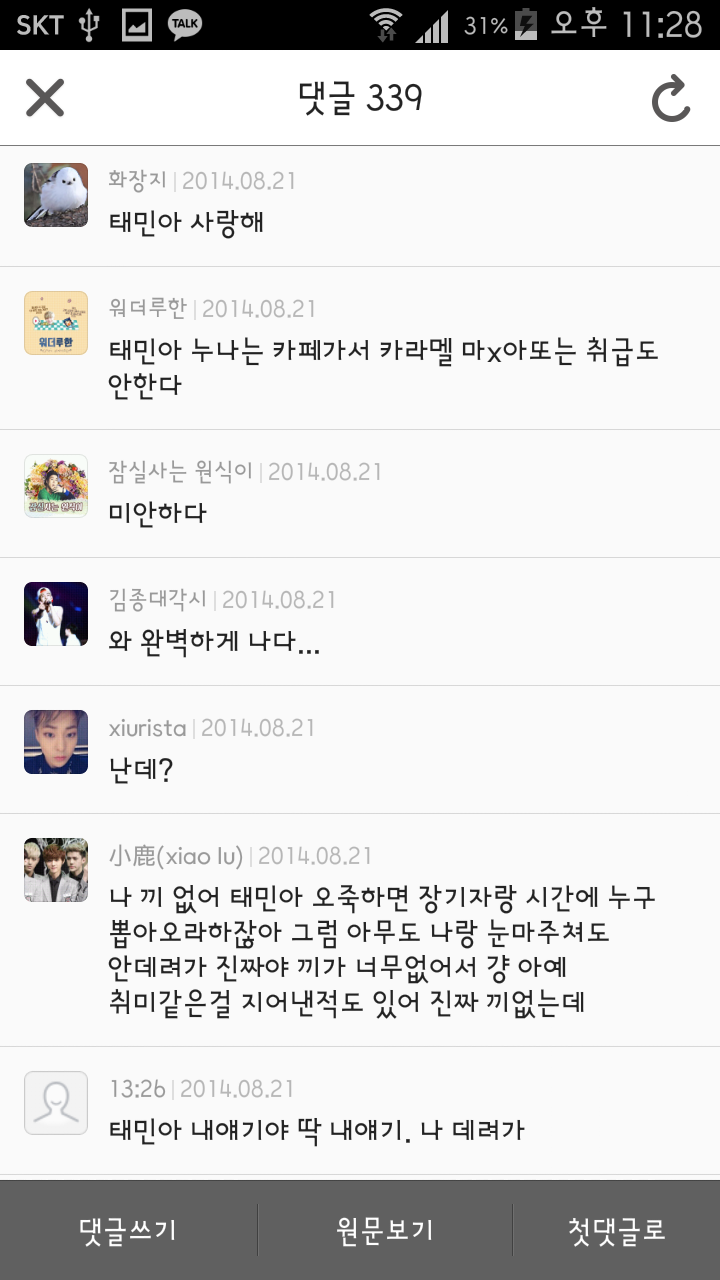Image resolution: width=720 pixels, height=1280 pixels.
Task: Tap 김종대각시's profile photo
Action: coord(56,614)
